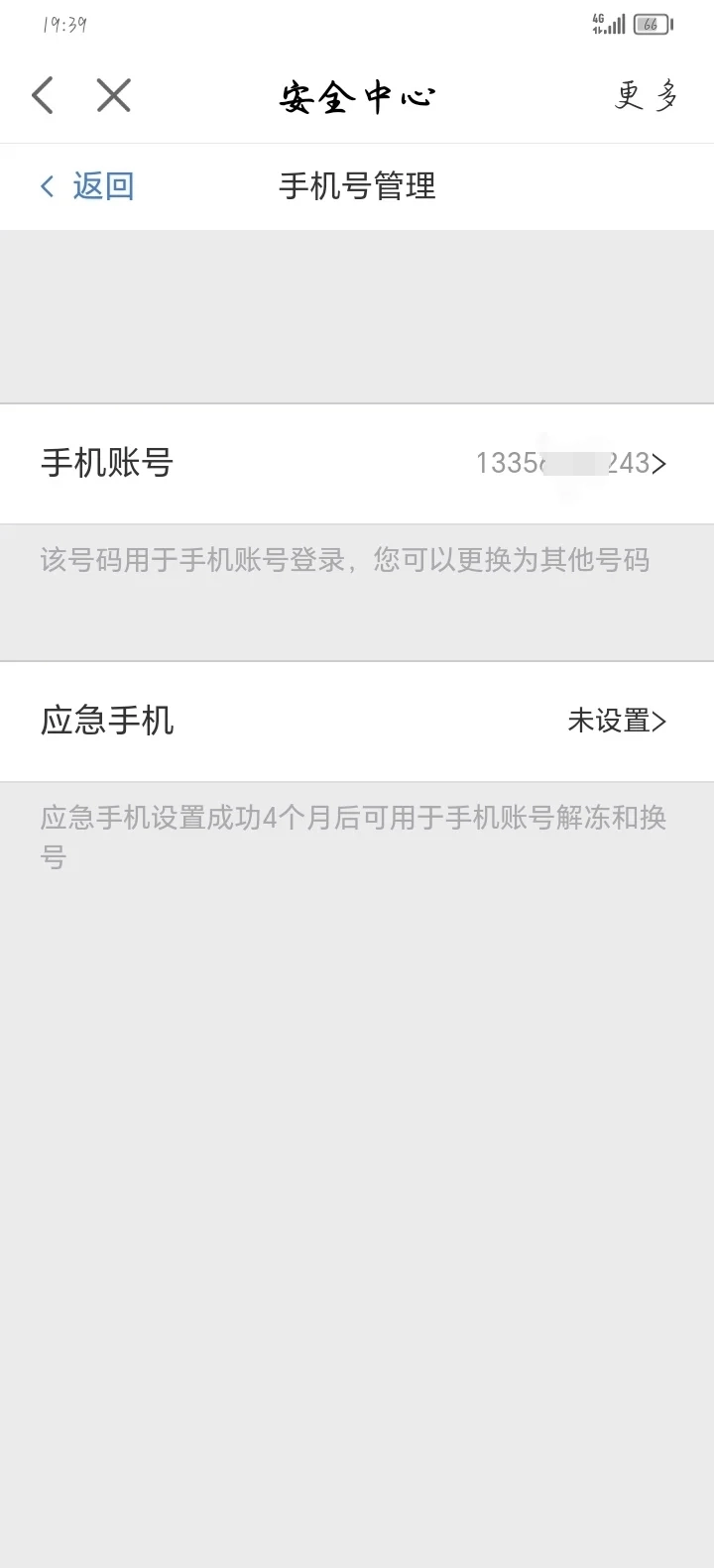714x1568 pixels.
Task: Close the 安全中心 page with the X
Action: click(114, 96)
